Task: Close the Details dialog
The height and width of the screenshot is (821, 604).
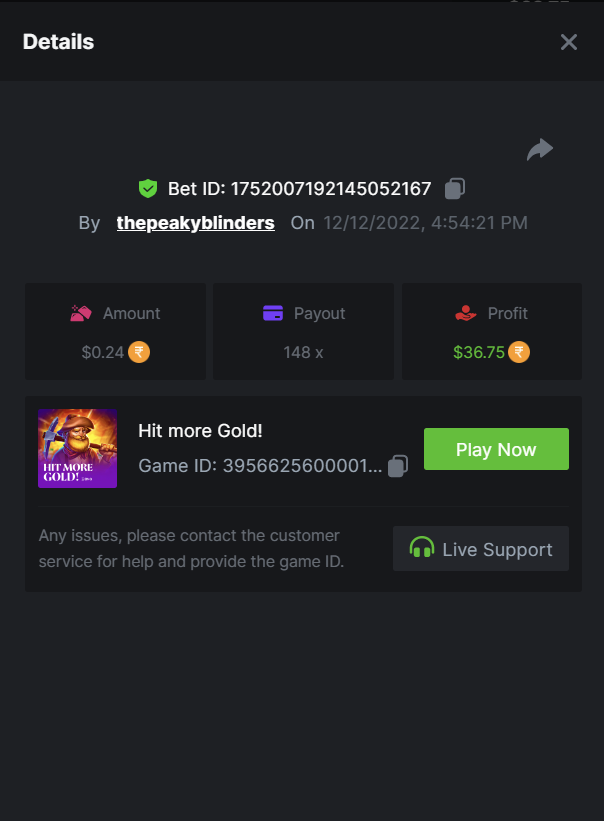Action: (x=569, y=42)
